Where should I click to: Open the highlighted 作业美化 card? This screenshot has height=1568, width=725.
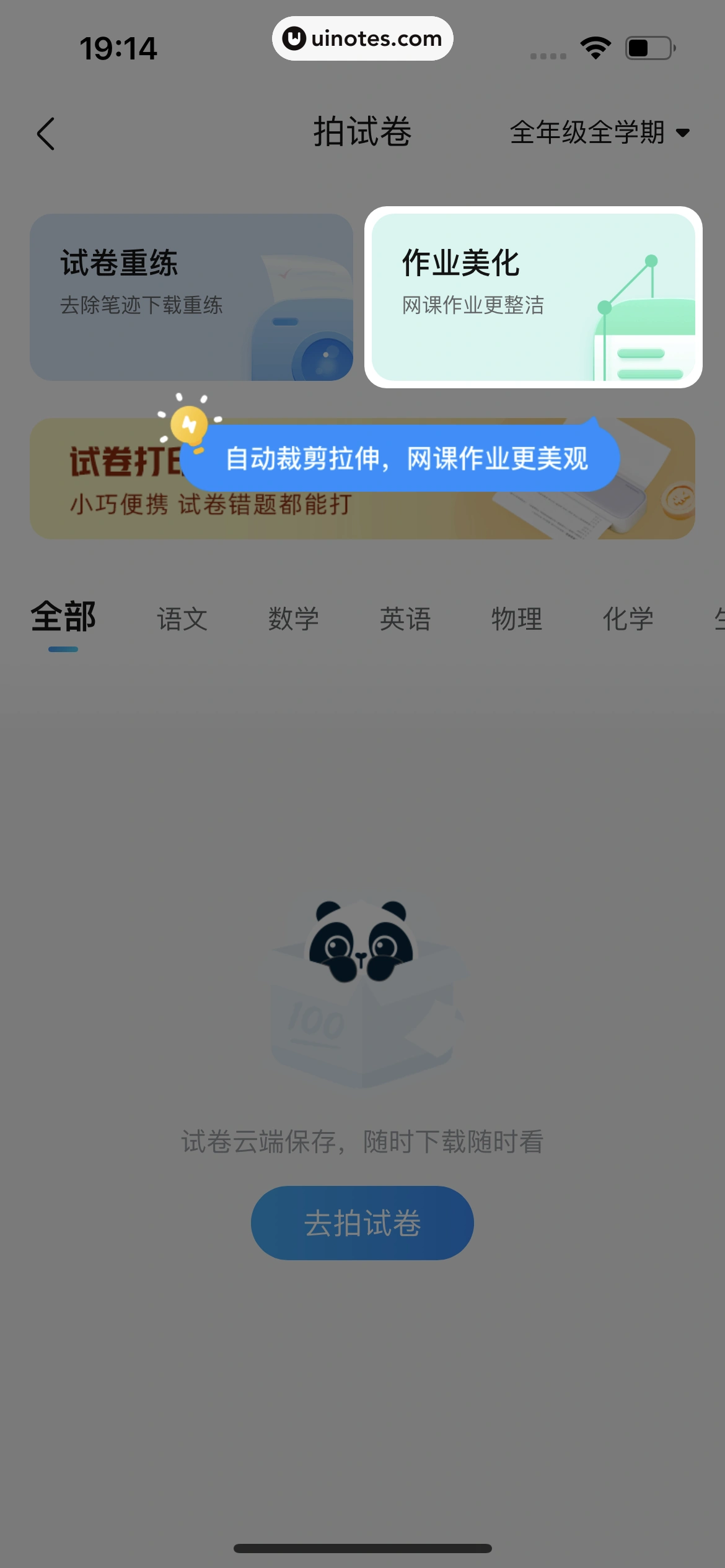533,297
